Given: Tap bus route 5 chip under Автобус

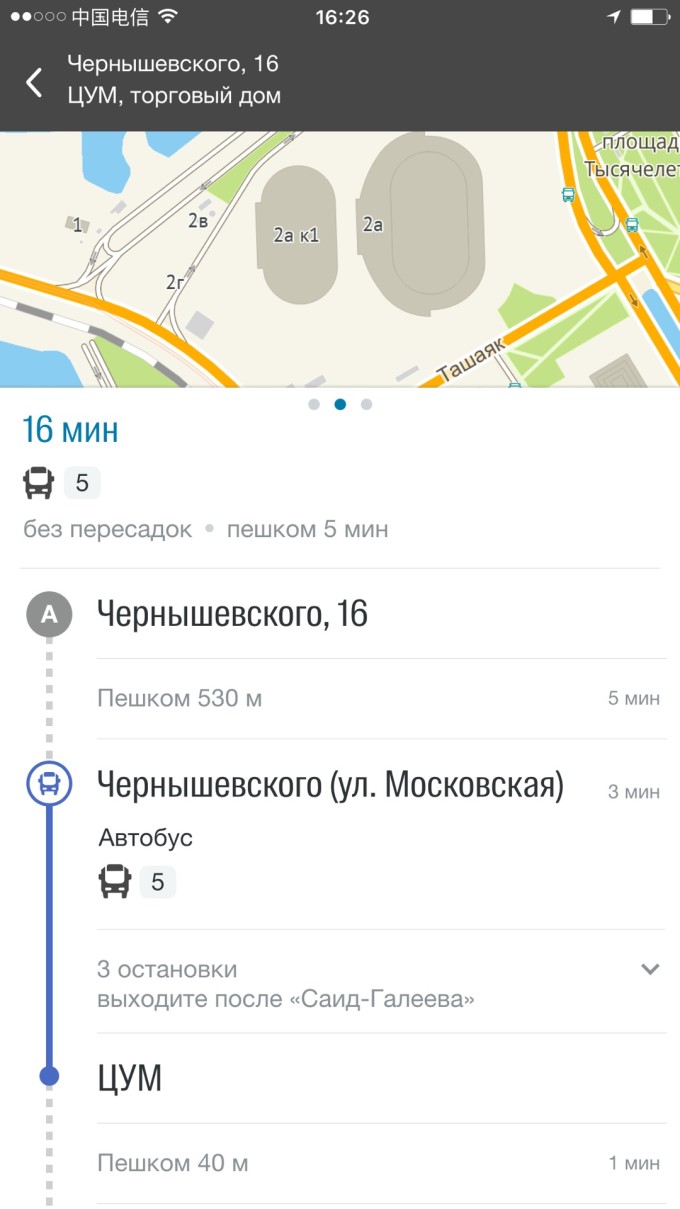Looking at the screenshot, I should 157,882.
